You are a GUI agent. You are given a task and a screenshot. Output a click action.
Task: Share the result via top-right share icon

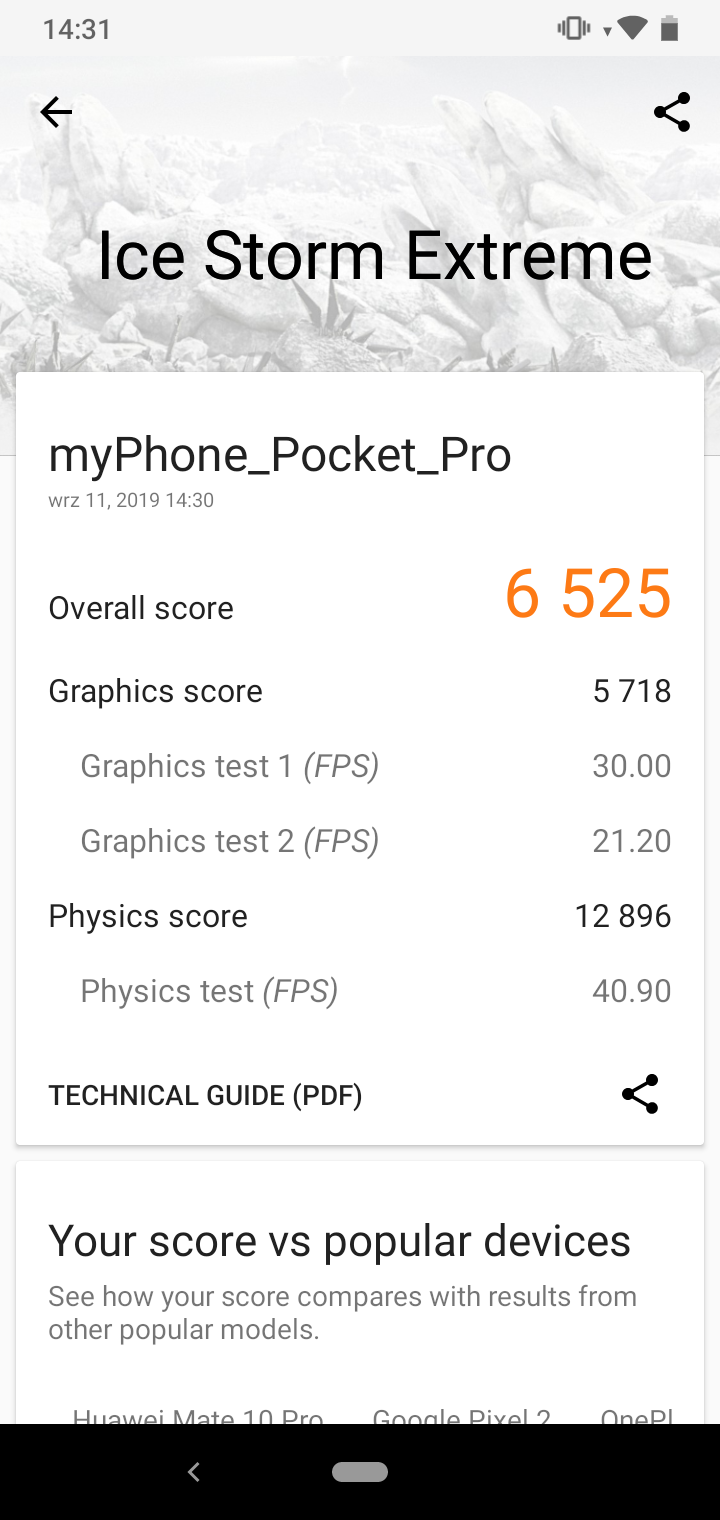(x=672, y=112)
